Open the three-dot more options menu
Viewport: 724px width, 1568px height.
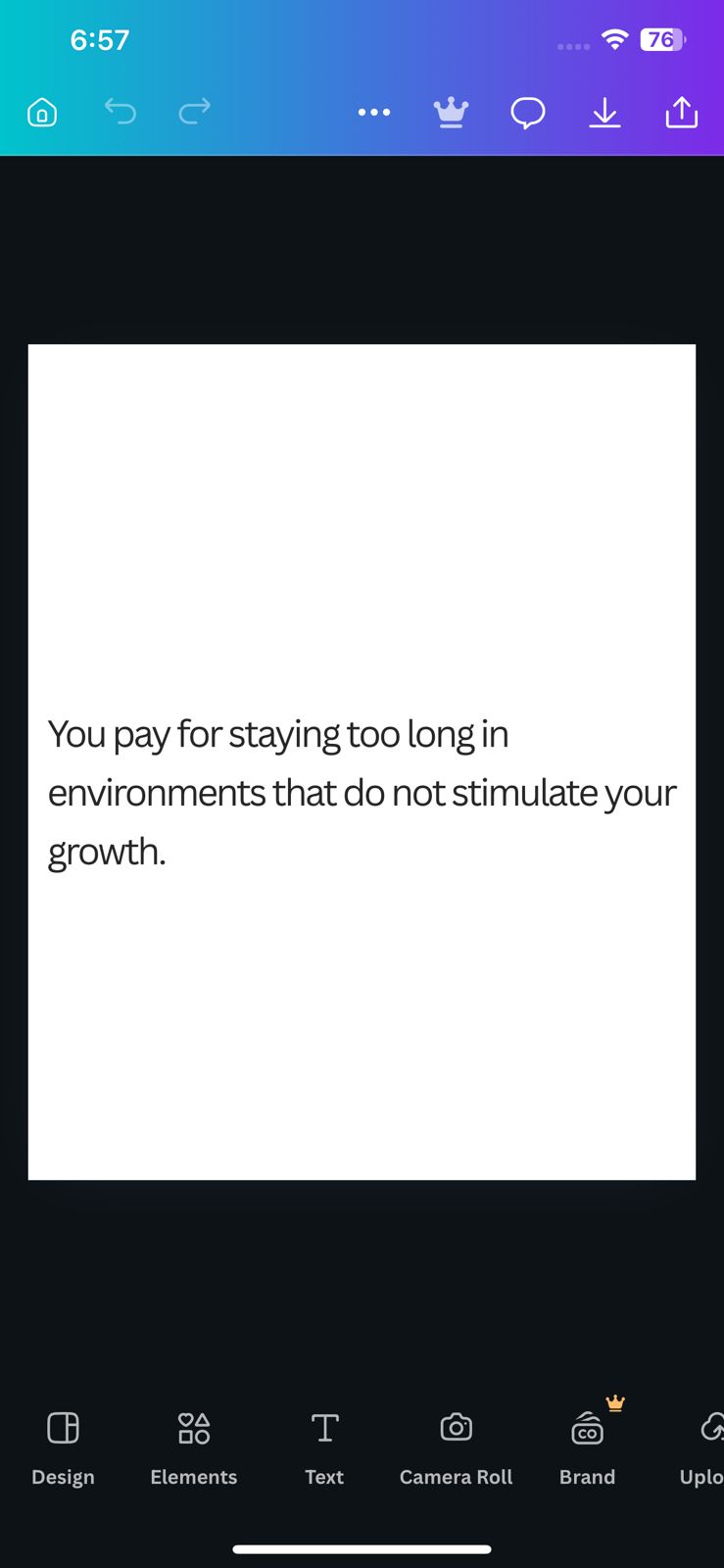[x=374, y=113]
